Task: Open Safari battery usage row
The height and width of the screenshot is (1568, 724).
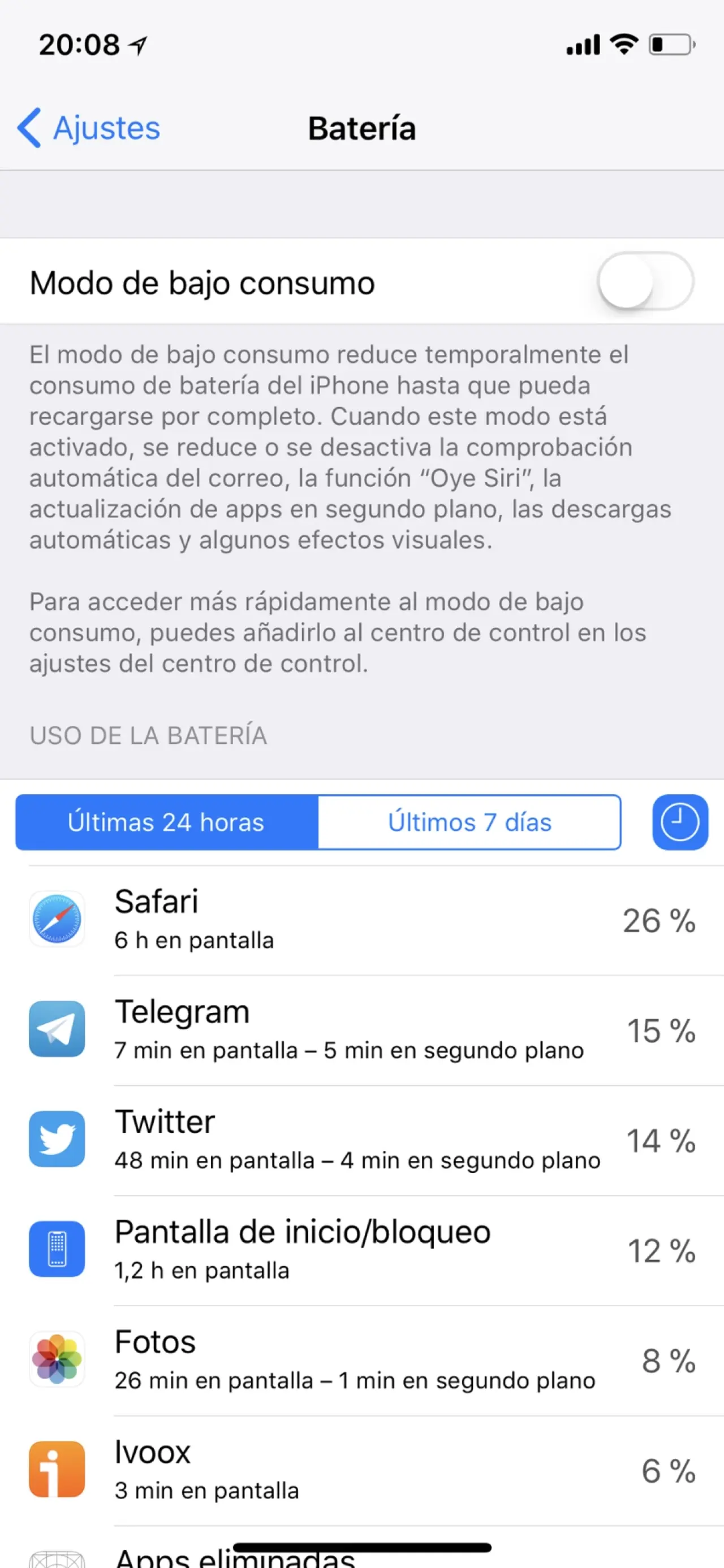Action: [x=361, y=920]
